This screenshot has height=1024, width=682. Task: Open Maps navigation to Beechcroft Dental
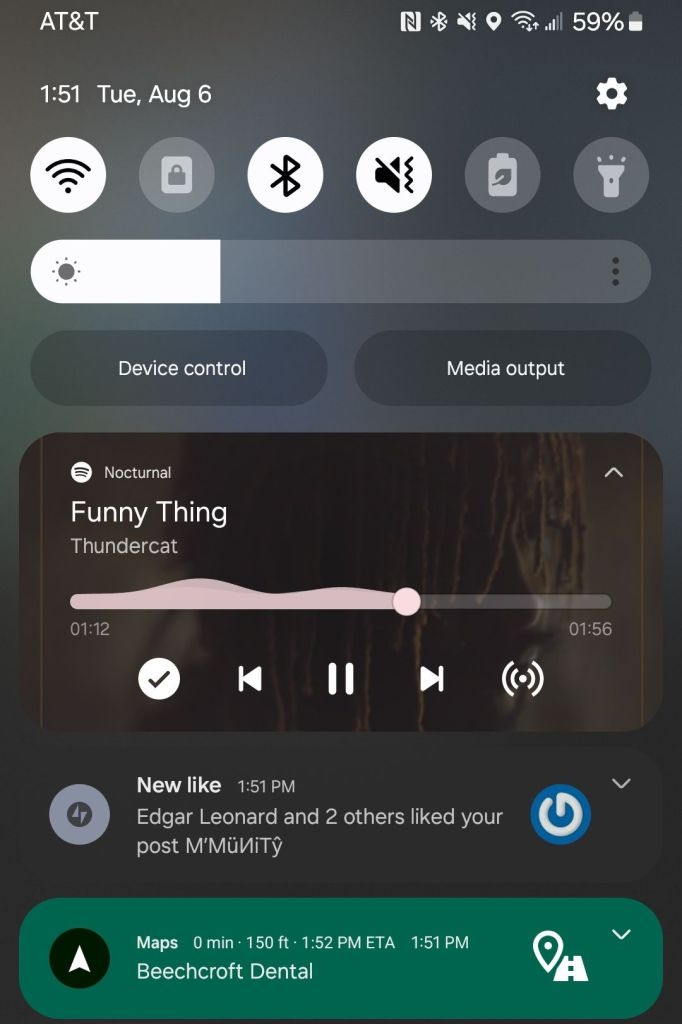click(300, 958)
